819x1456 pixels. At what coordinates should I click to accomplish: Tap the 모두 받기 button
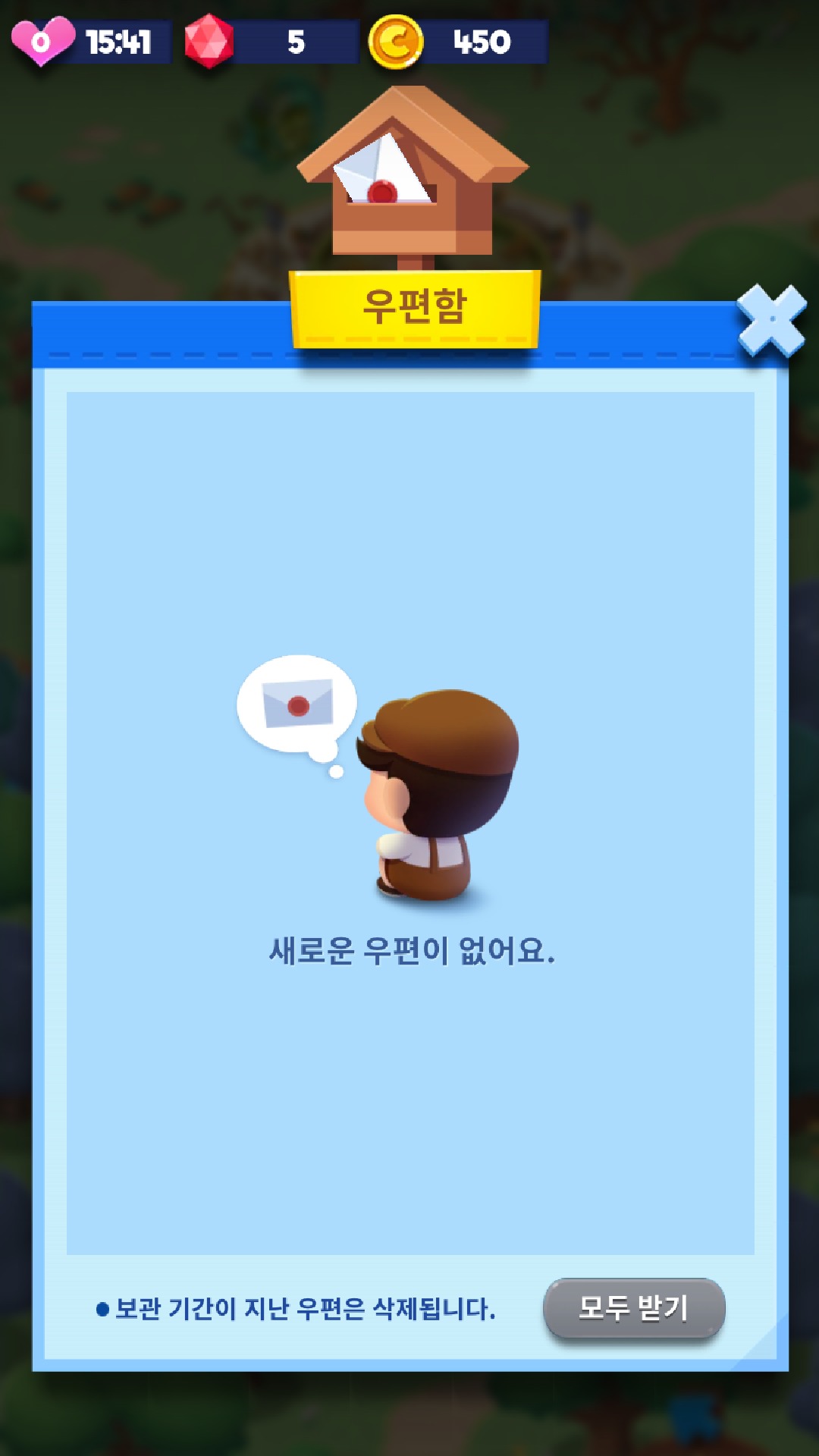point(634,1308)
